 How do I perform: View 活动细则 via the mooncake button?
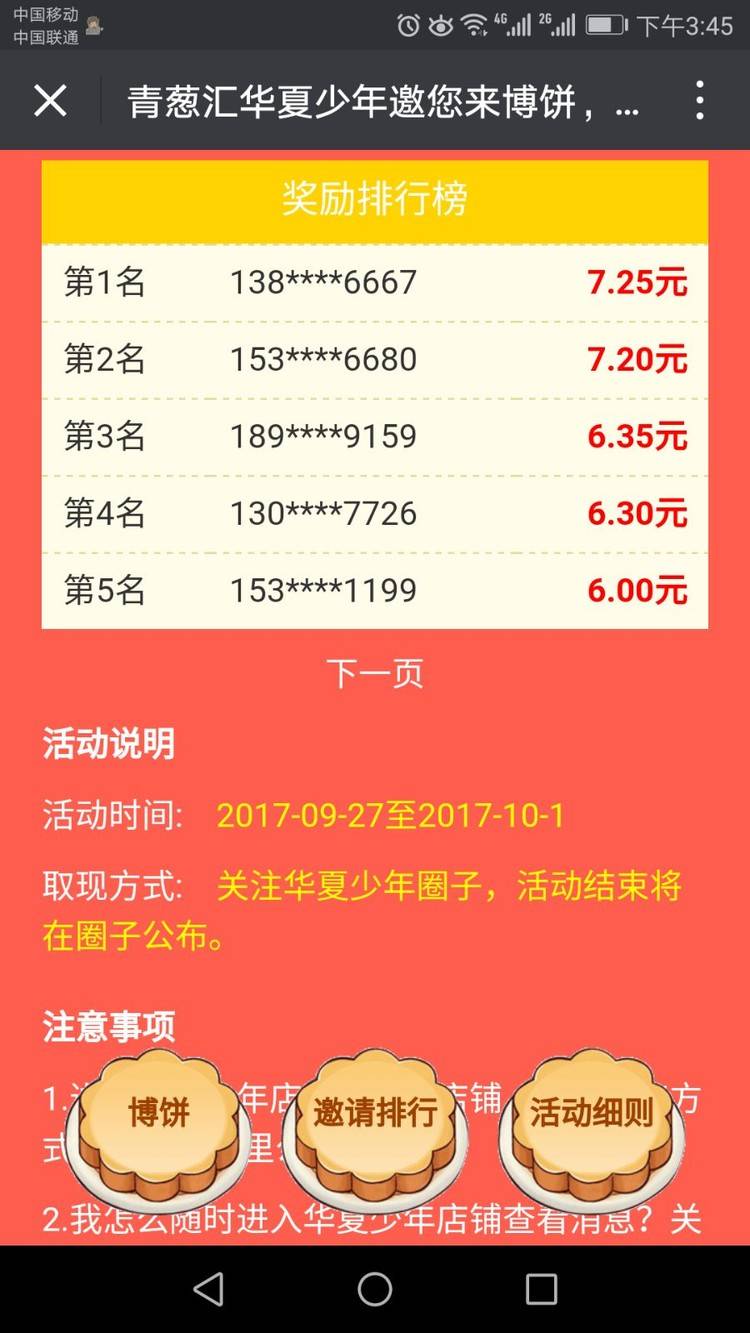click(592, 1126)
